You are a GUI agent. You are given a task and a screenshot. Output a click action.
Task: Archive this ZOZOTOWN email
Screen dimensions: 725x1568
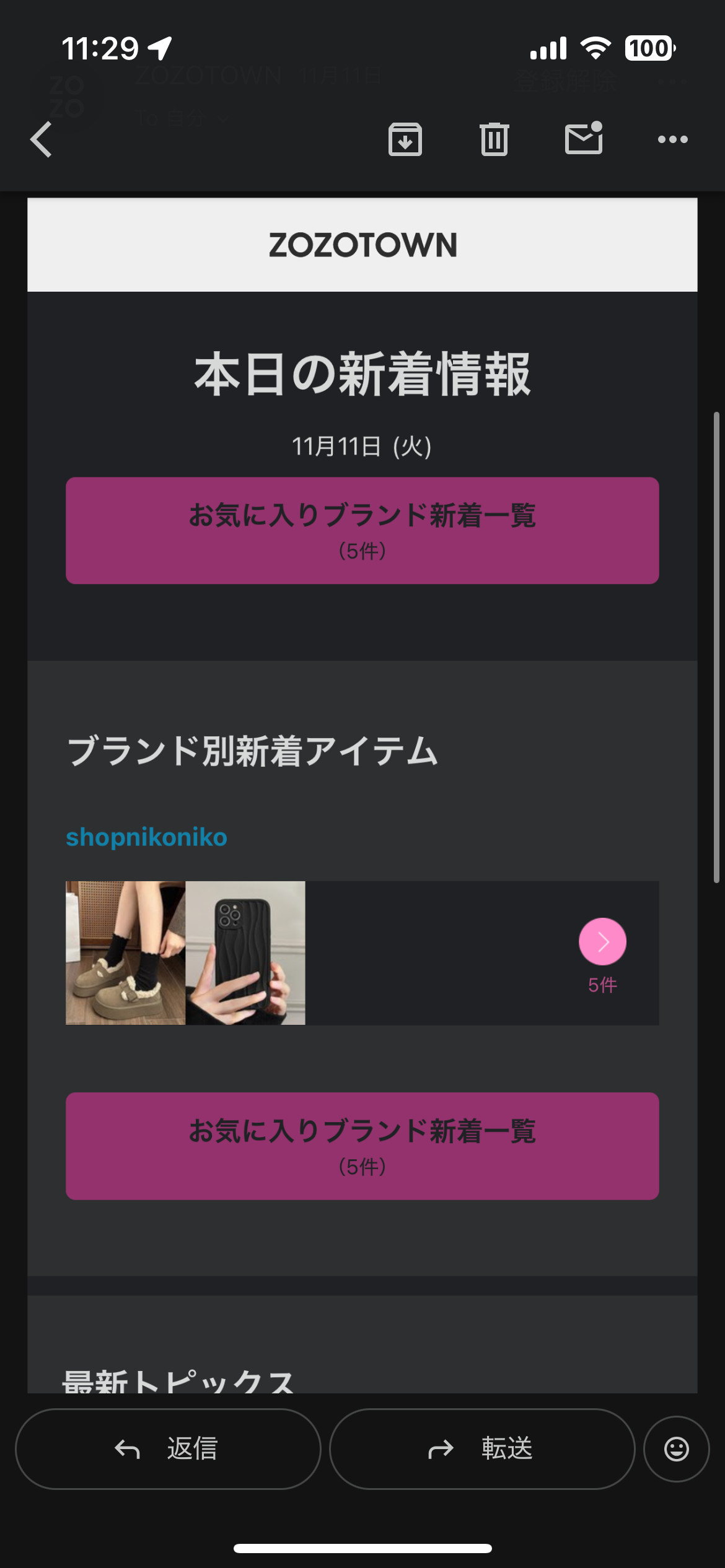point(405,139)
